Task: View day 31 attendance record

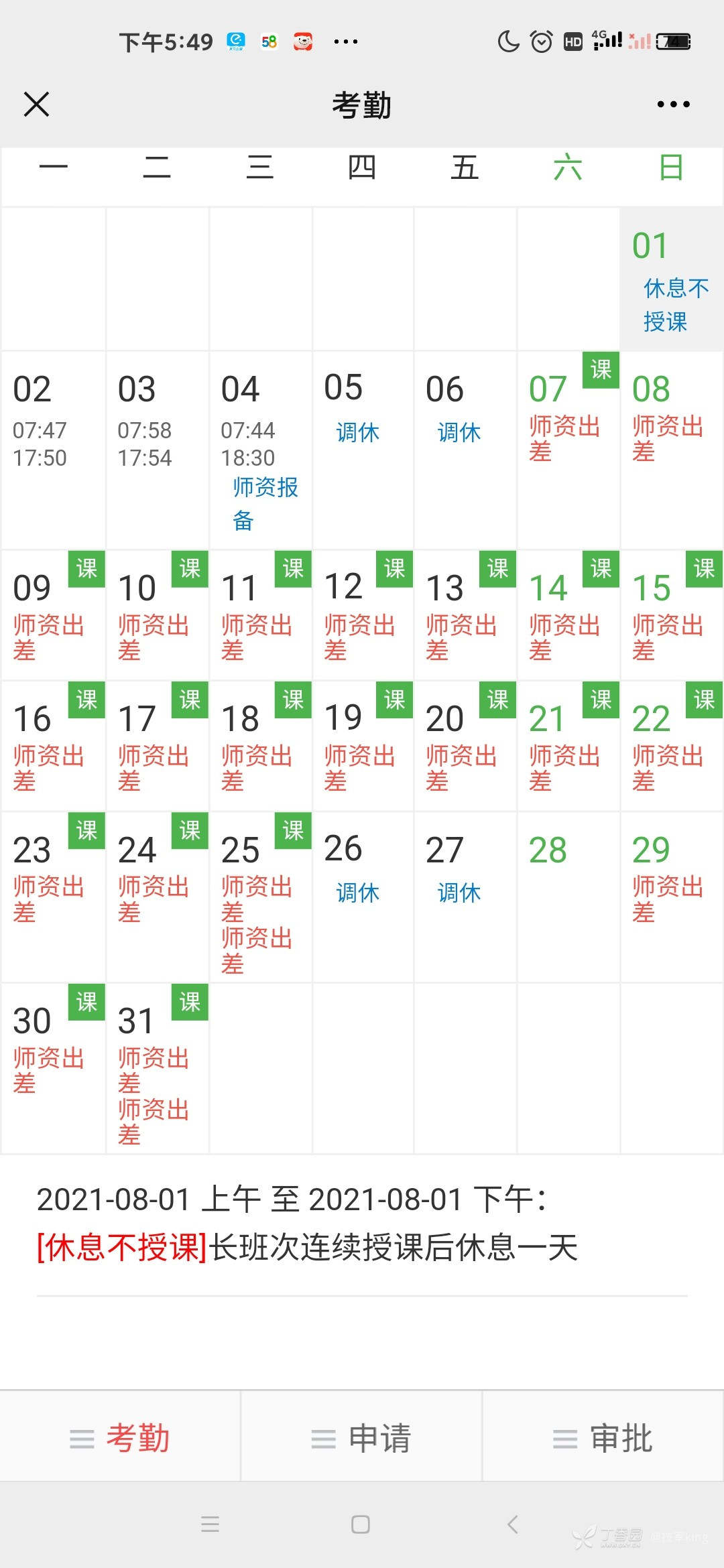Action: (x=157, y=1069)
